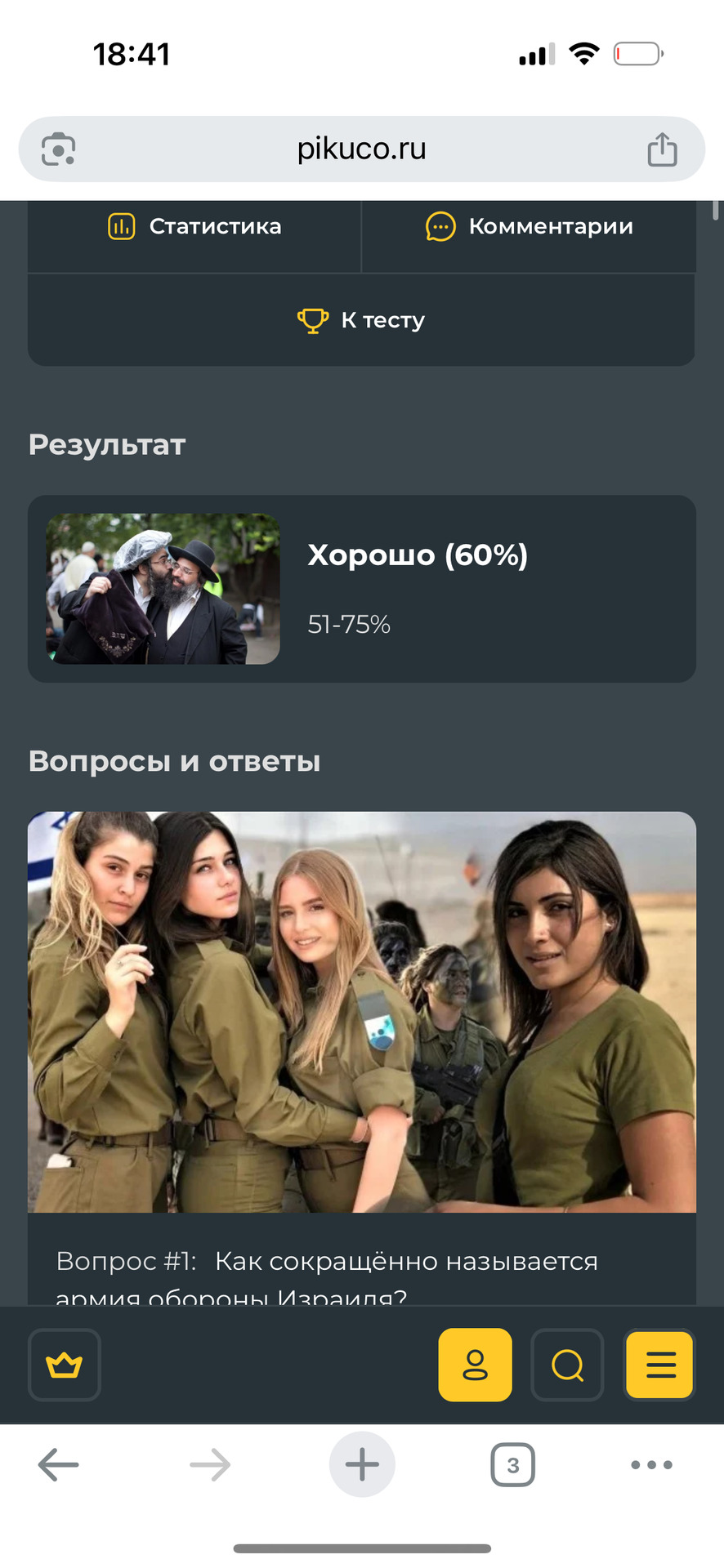Tap the К тесту button
This screenshot has height=1568, width=724.
[x=361, y=320]
